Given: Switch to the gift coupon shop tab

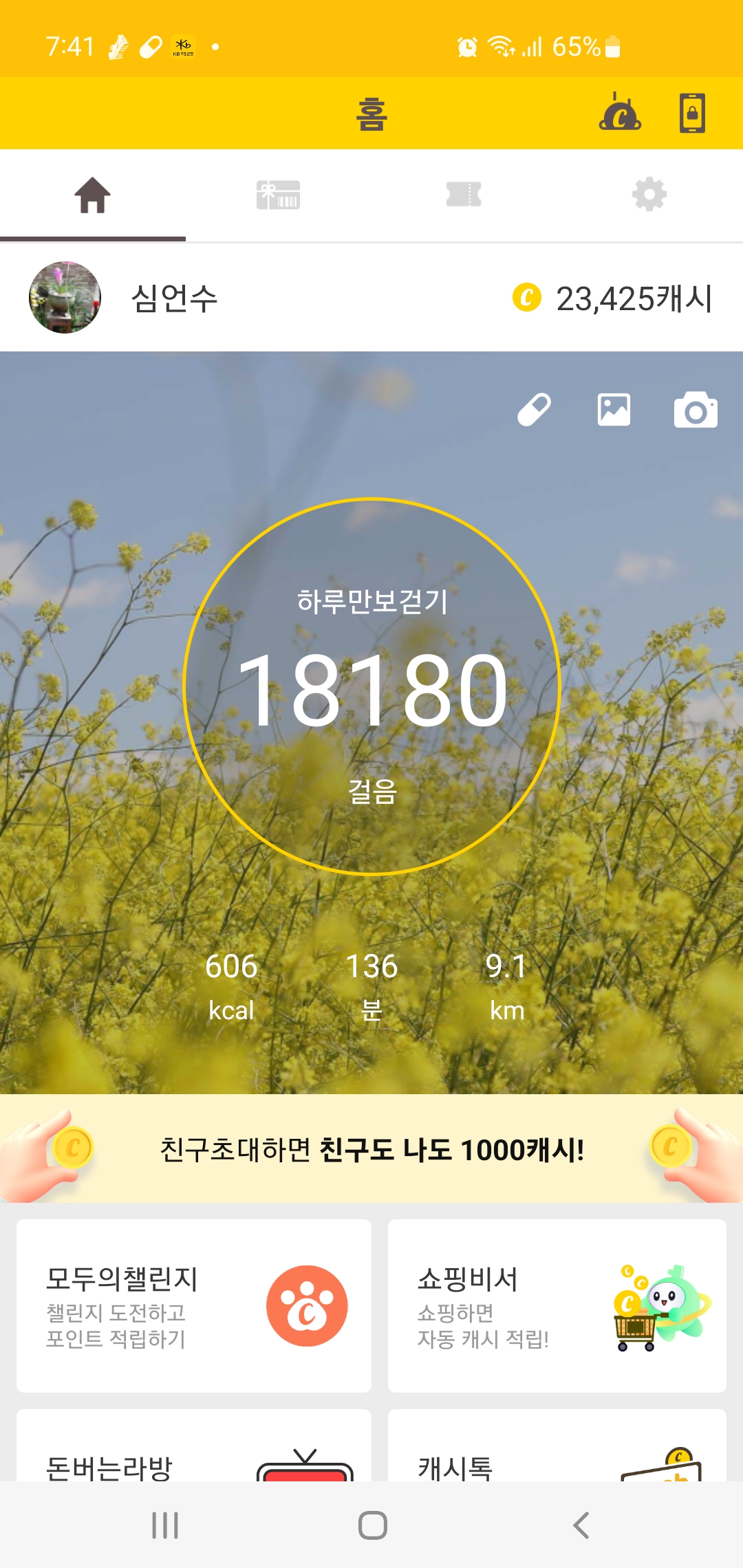Looking at the screenshot, I should tap(278, 195).
